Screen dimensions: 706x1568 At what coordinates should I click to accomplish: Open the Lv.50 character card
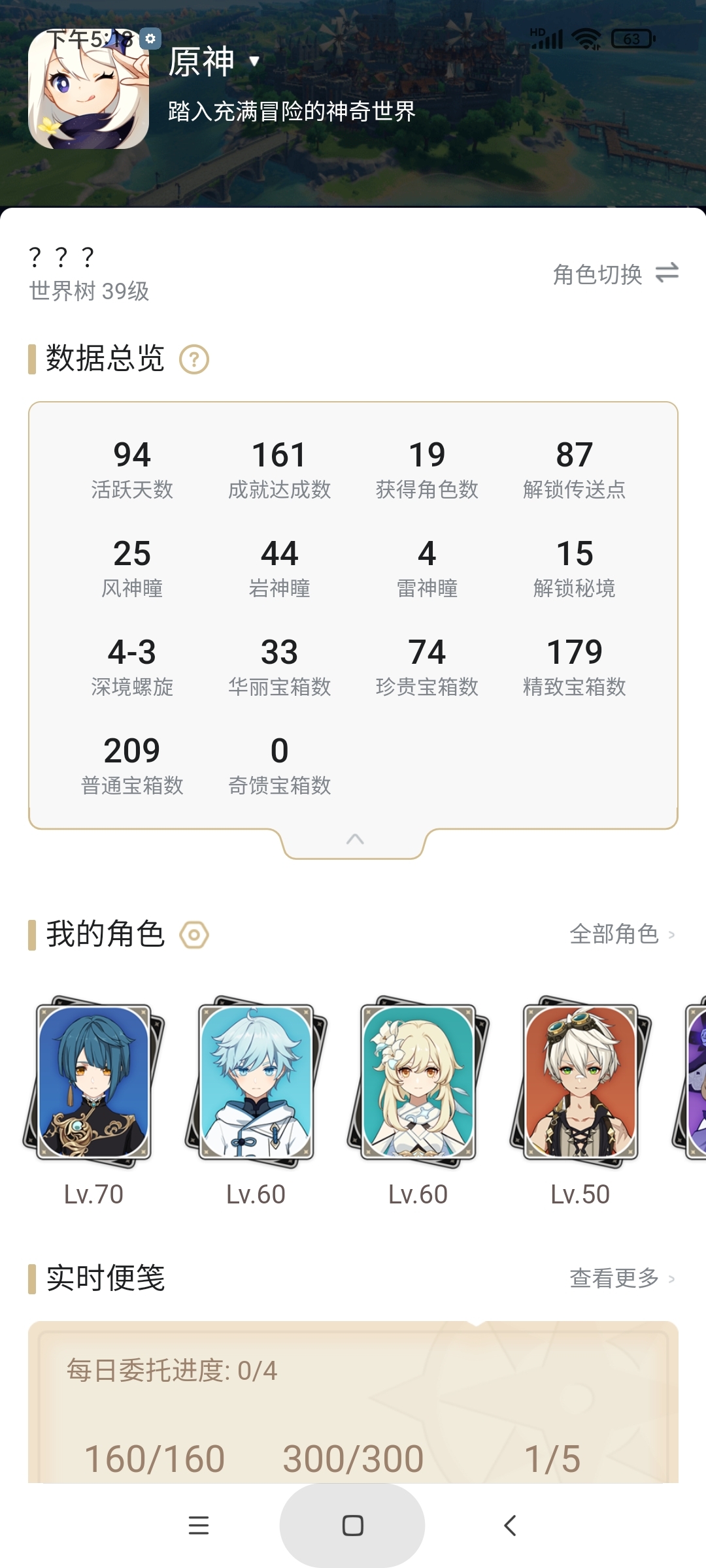(580, 1102)
